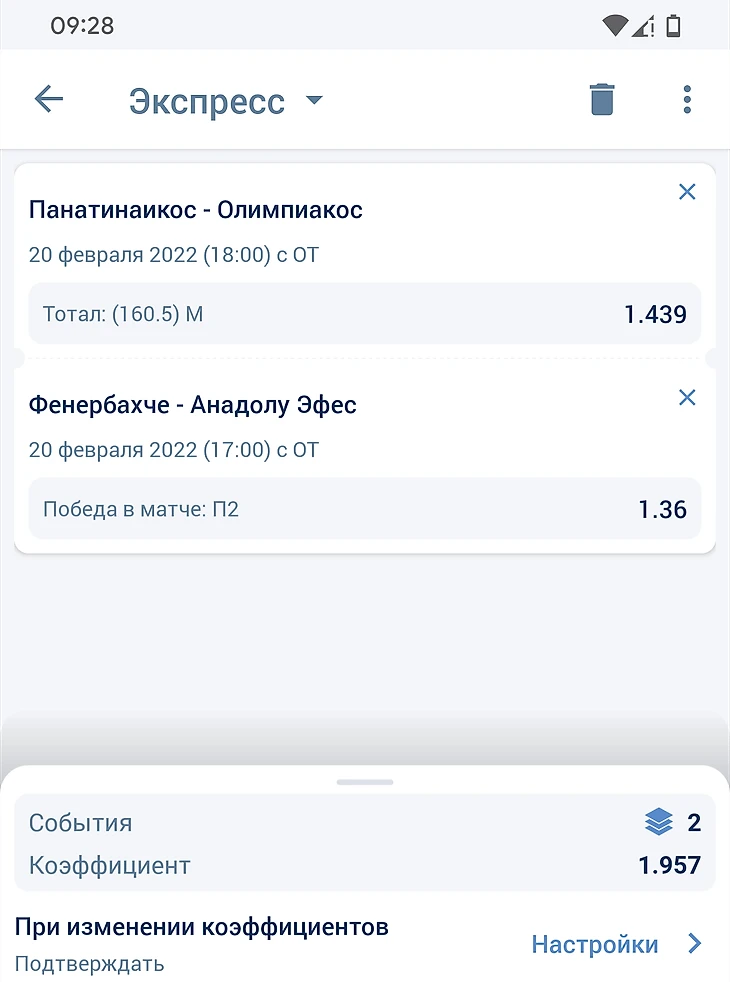Image resolution: width=730 pixels, height=982 pixels.
Task: Go back with the arrow icon
Action: pyautogui.click(x=48, y=99)
